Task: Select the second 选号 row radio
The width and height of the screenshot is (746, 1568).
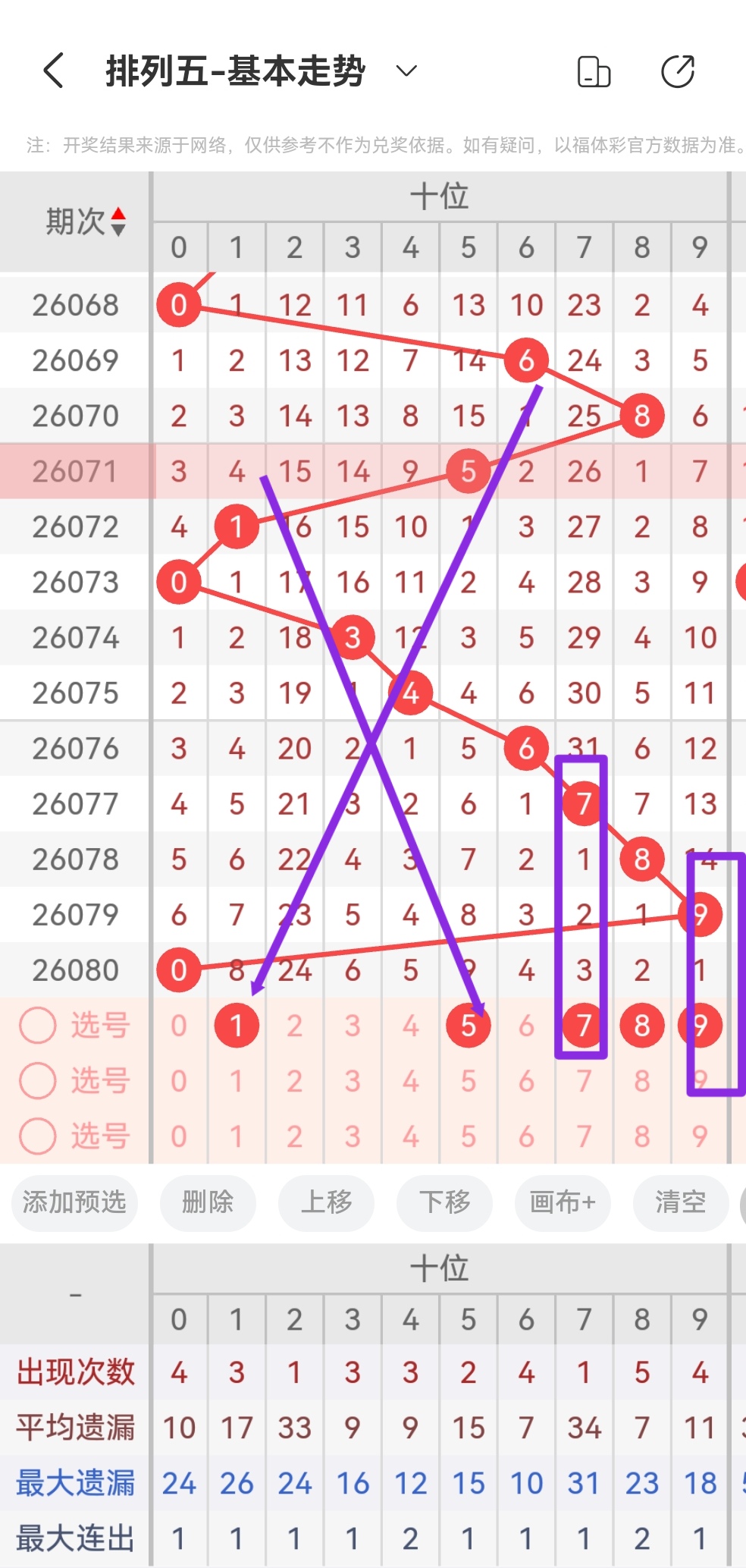Action: tap(38, 1081)
